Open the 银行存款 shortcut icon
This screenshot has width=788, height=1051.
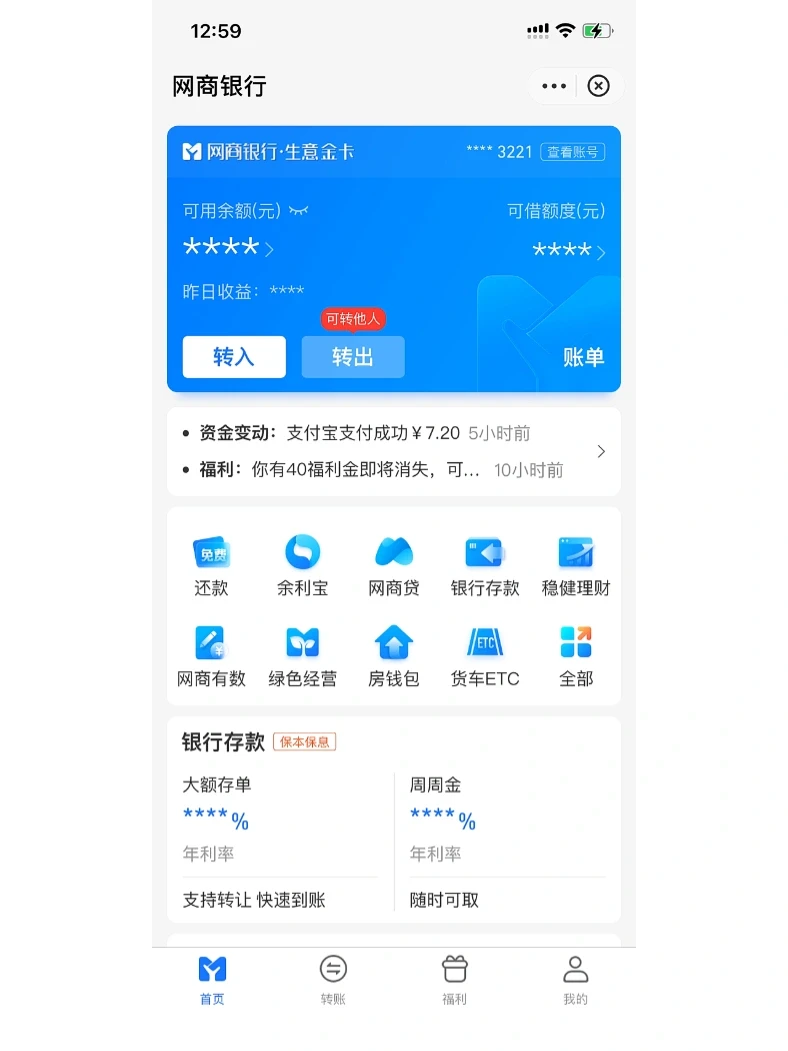[x=485, y=565]
